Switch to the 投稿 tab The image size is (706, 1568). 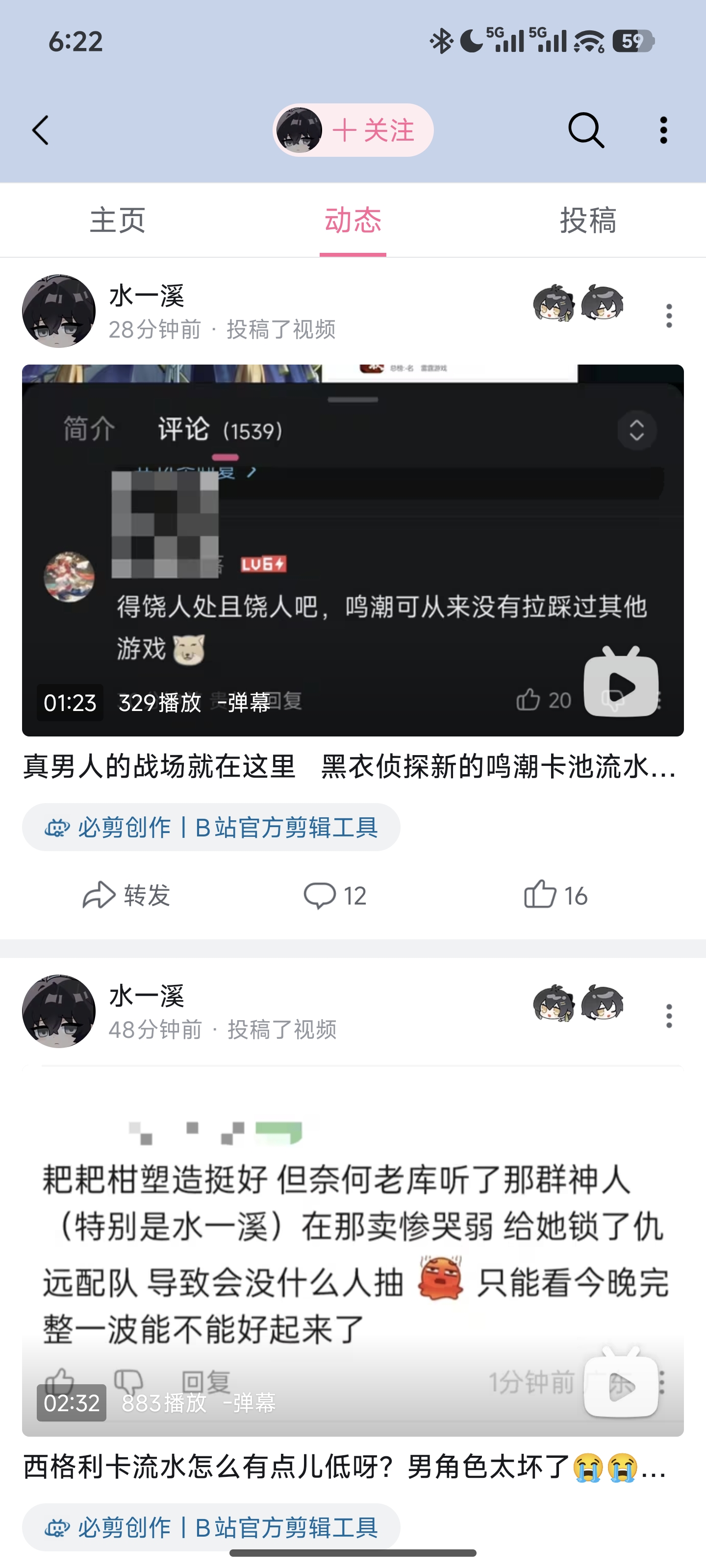coord(588,220)
